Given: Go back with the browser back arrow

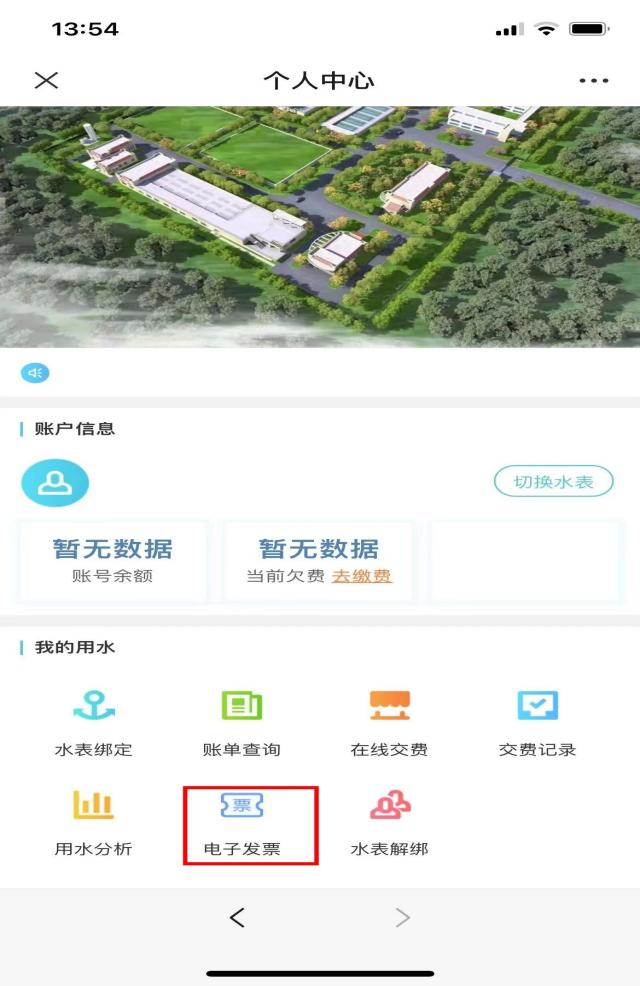Looking at the screenshot, I should 237,917.
